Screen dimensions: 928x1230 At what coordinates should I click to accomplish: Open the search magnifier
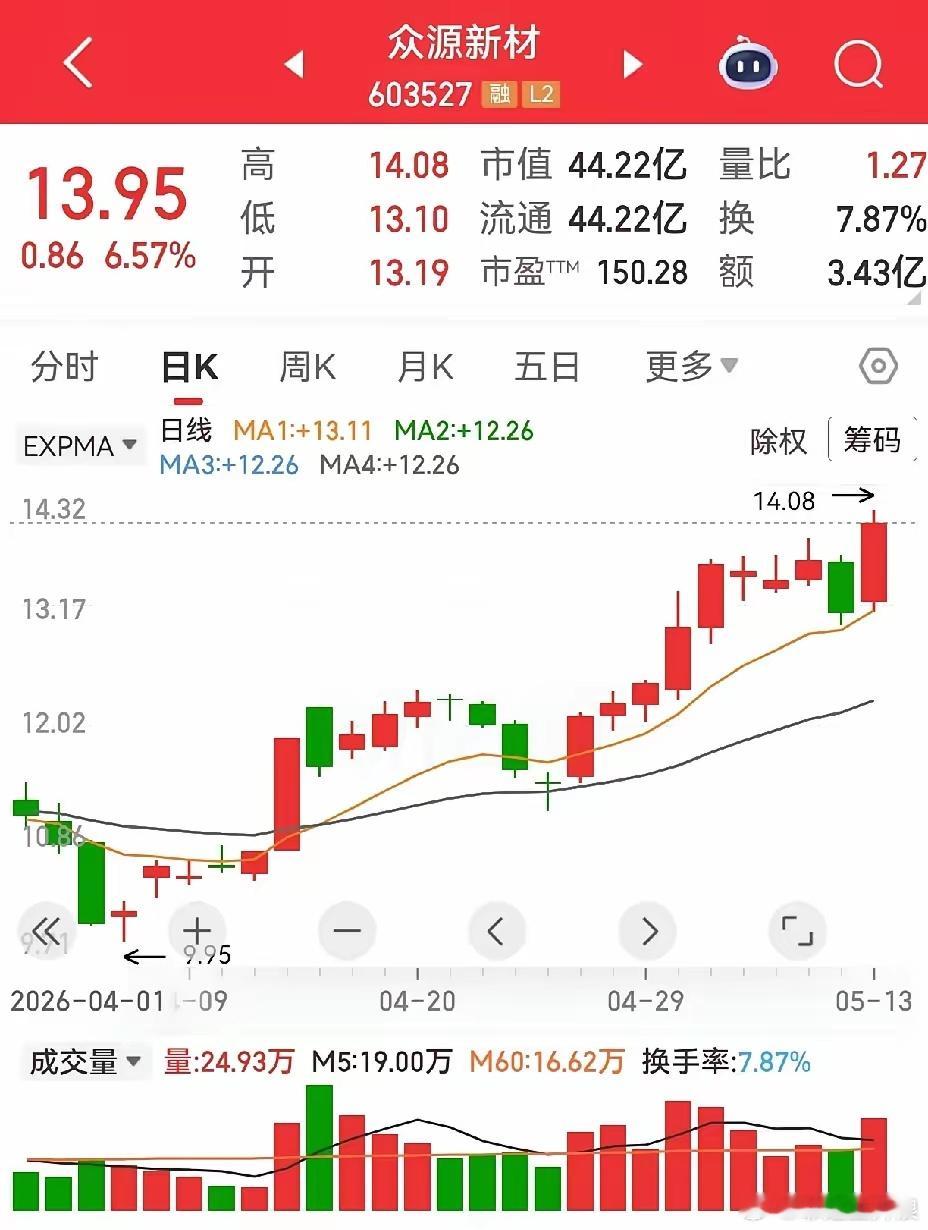click(858, 66)
